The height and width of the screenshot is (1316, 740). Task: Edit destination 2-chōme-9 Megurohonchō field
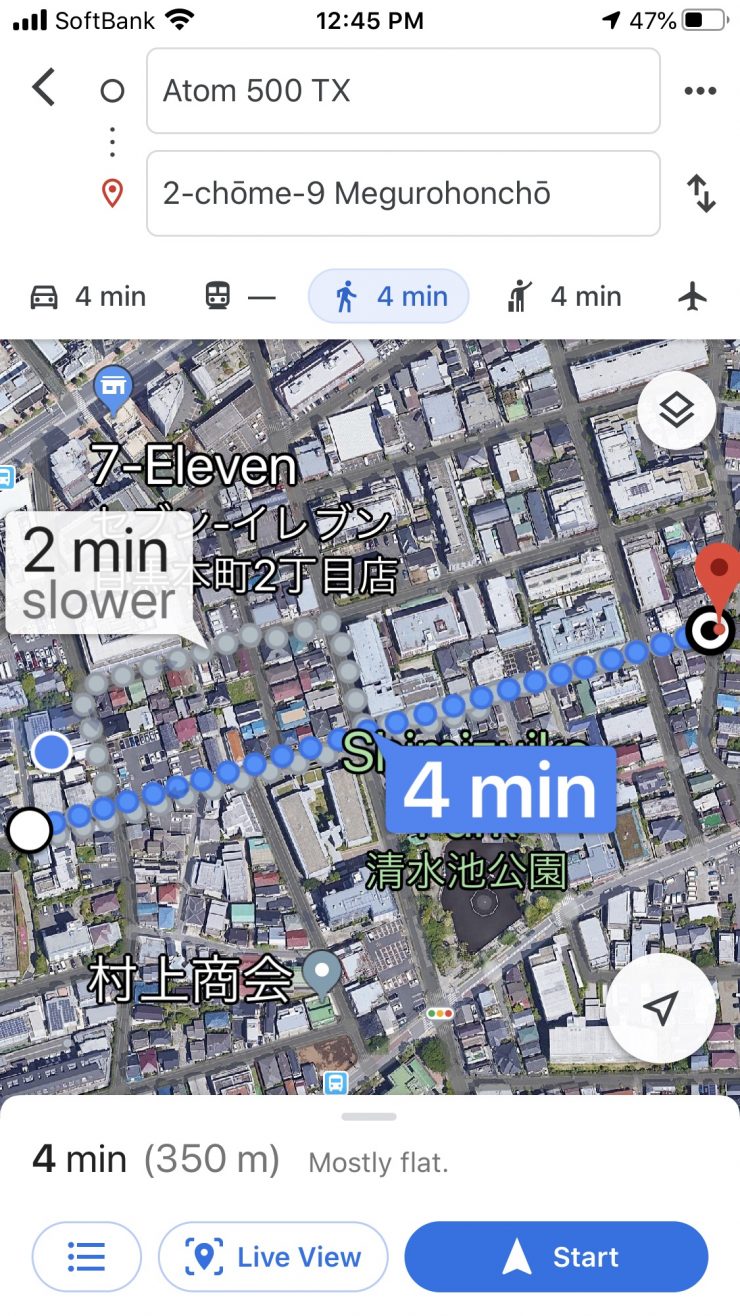[x=403, y=193]
